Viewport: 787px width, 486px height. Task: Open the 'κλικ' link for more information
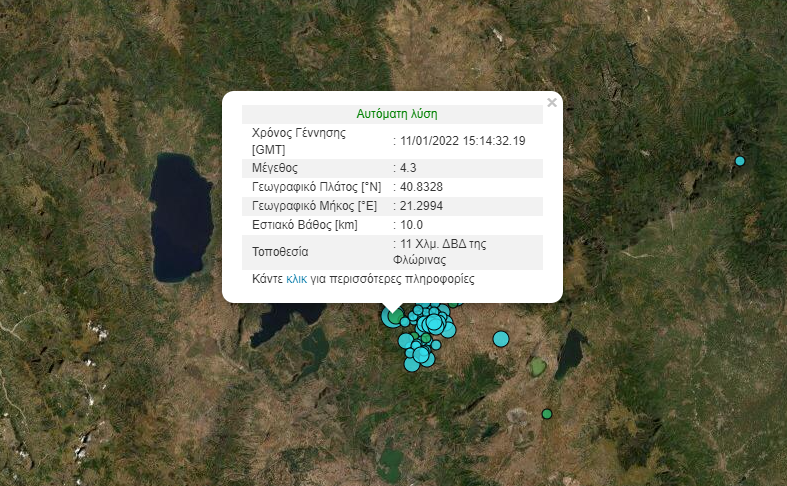tap(297, 280)
